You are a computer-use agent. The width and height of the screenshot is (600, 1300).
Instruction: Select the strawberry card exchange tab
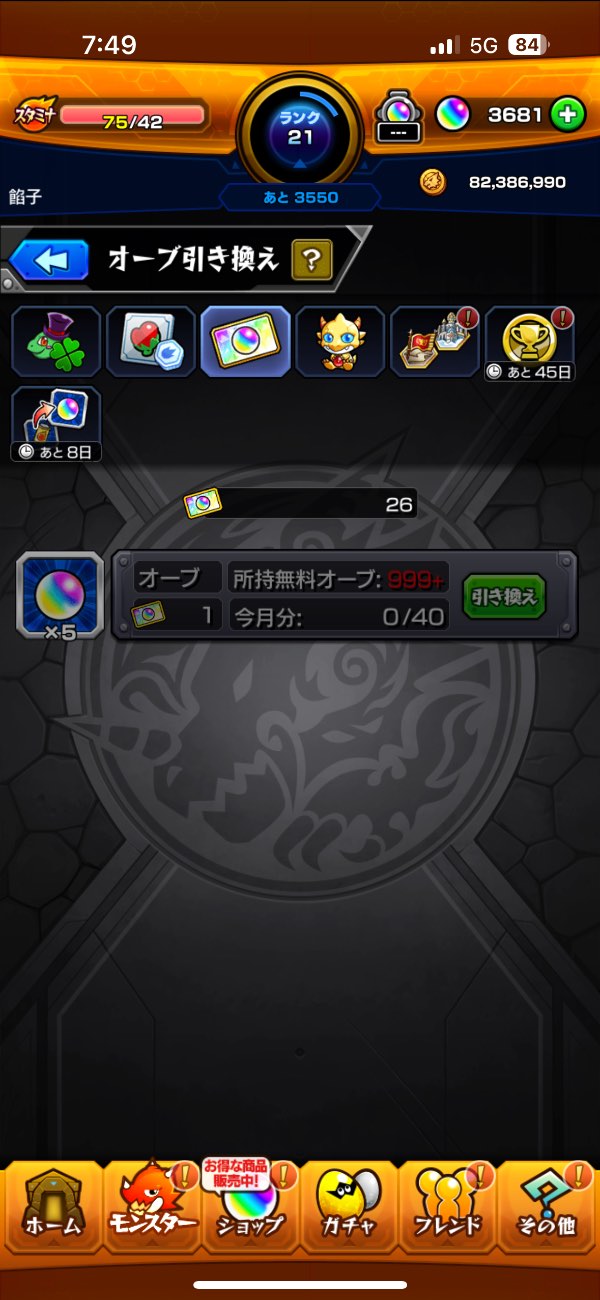click(151, 341)
